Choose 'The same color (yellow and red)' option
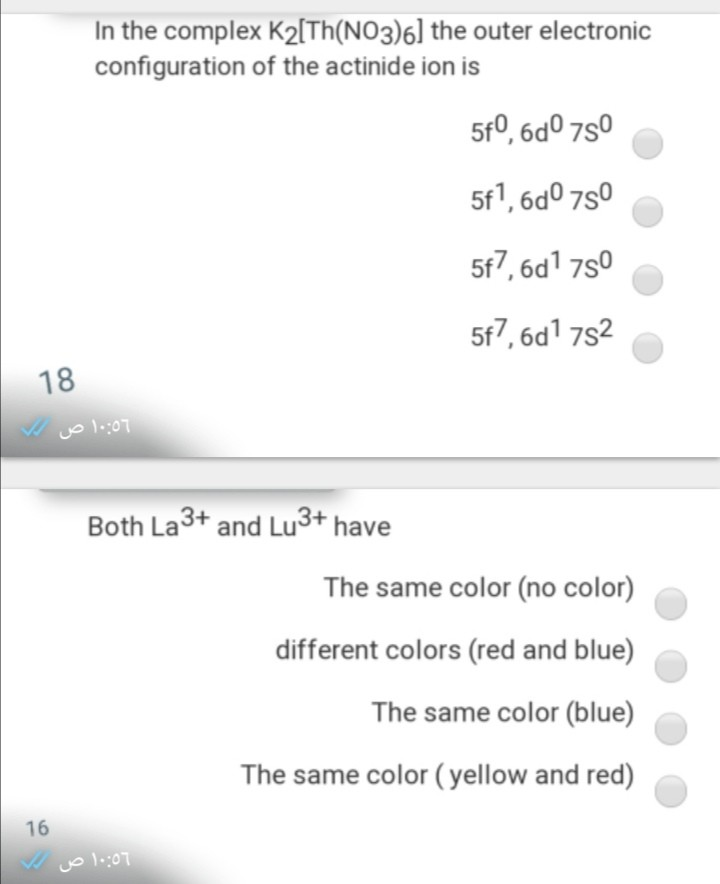 670,790
